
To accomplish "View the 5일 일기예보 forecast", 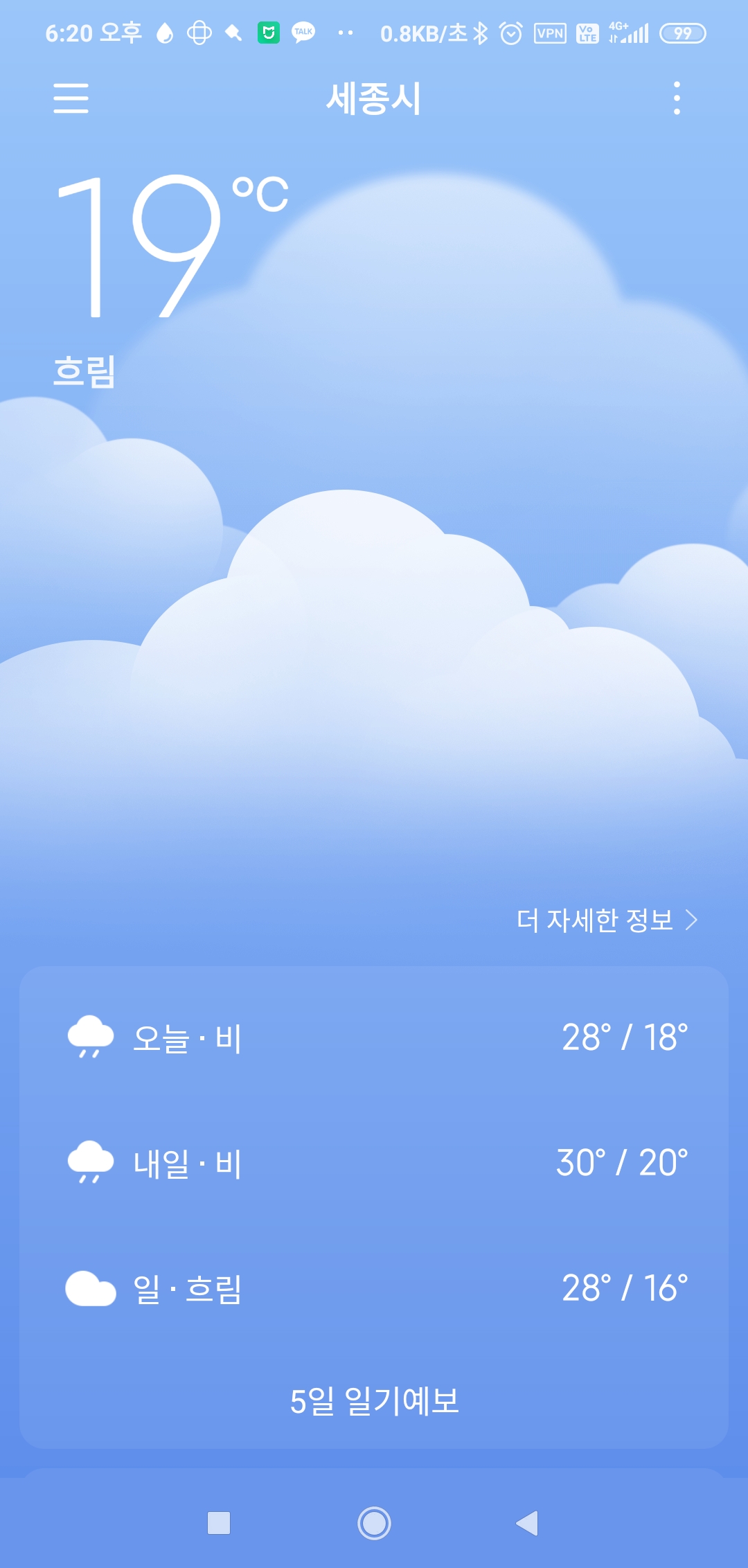I will coord(374,1401).
